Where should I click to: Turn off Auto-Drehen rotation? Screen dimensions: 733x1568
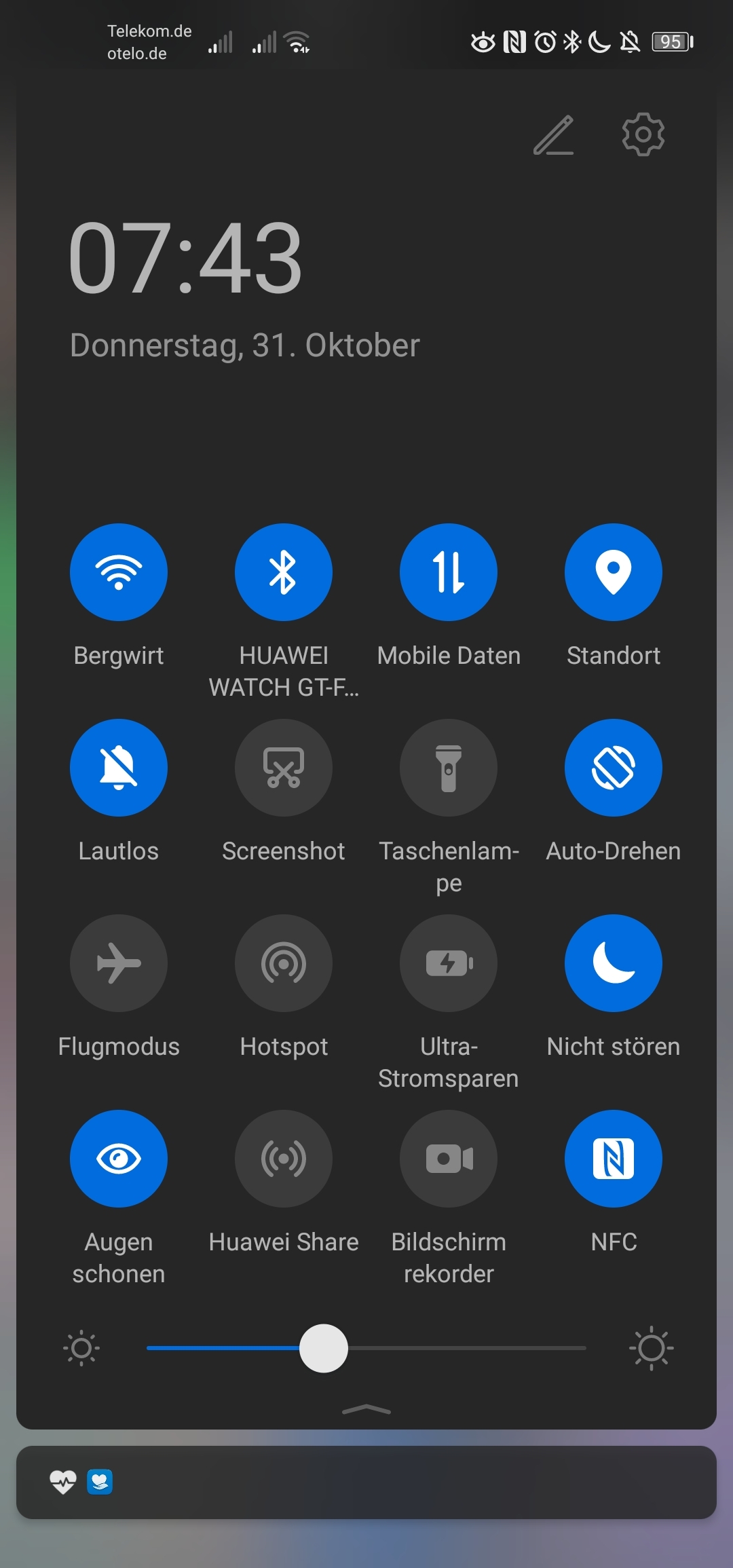613,767
